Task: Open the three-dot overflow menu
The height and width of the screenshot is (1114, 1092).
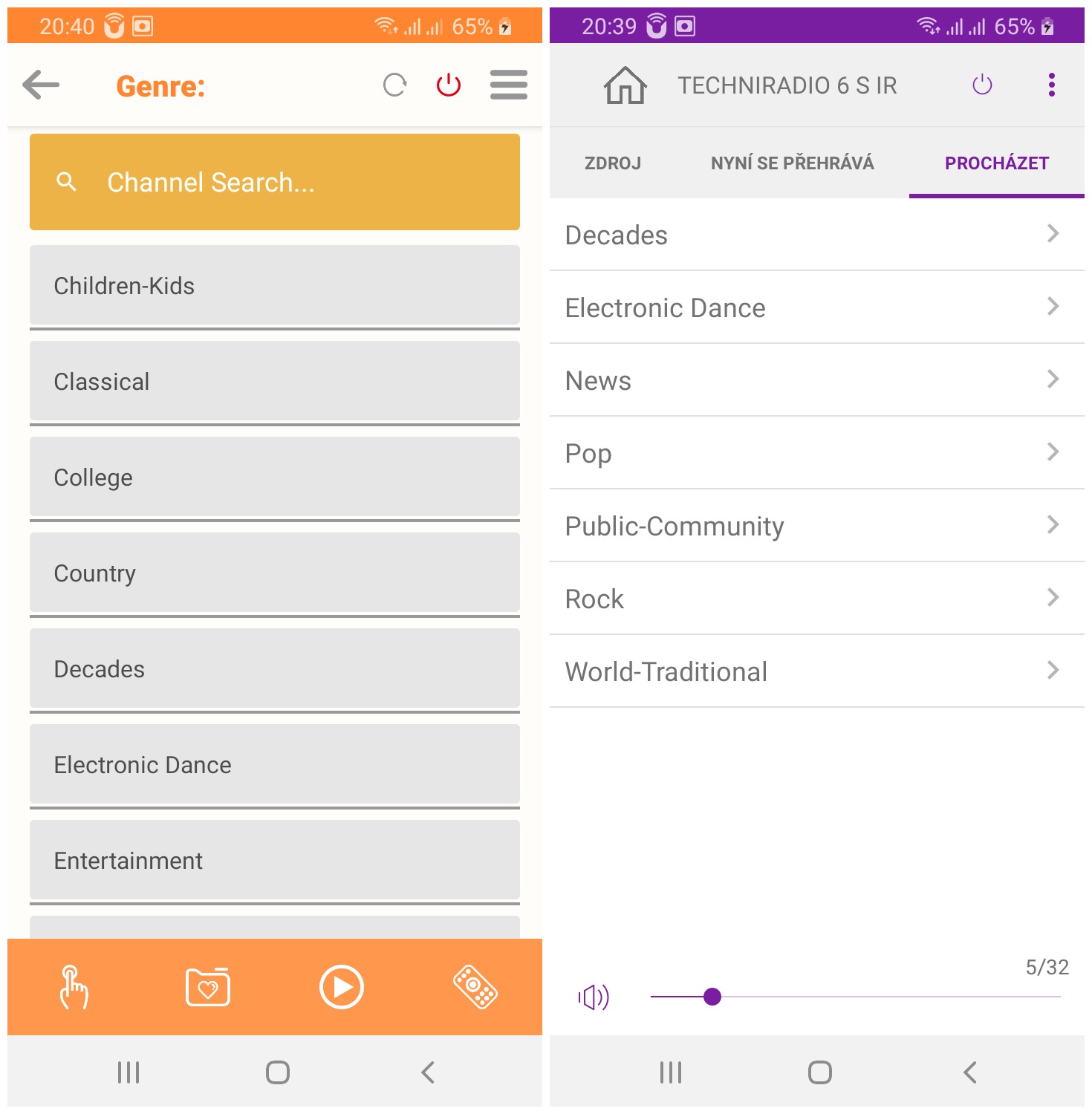Action: 1051,85
